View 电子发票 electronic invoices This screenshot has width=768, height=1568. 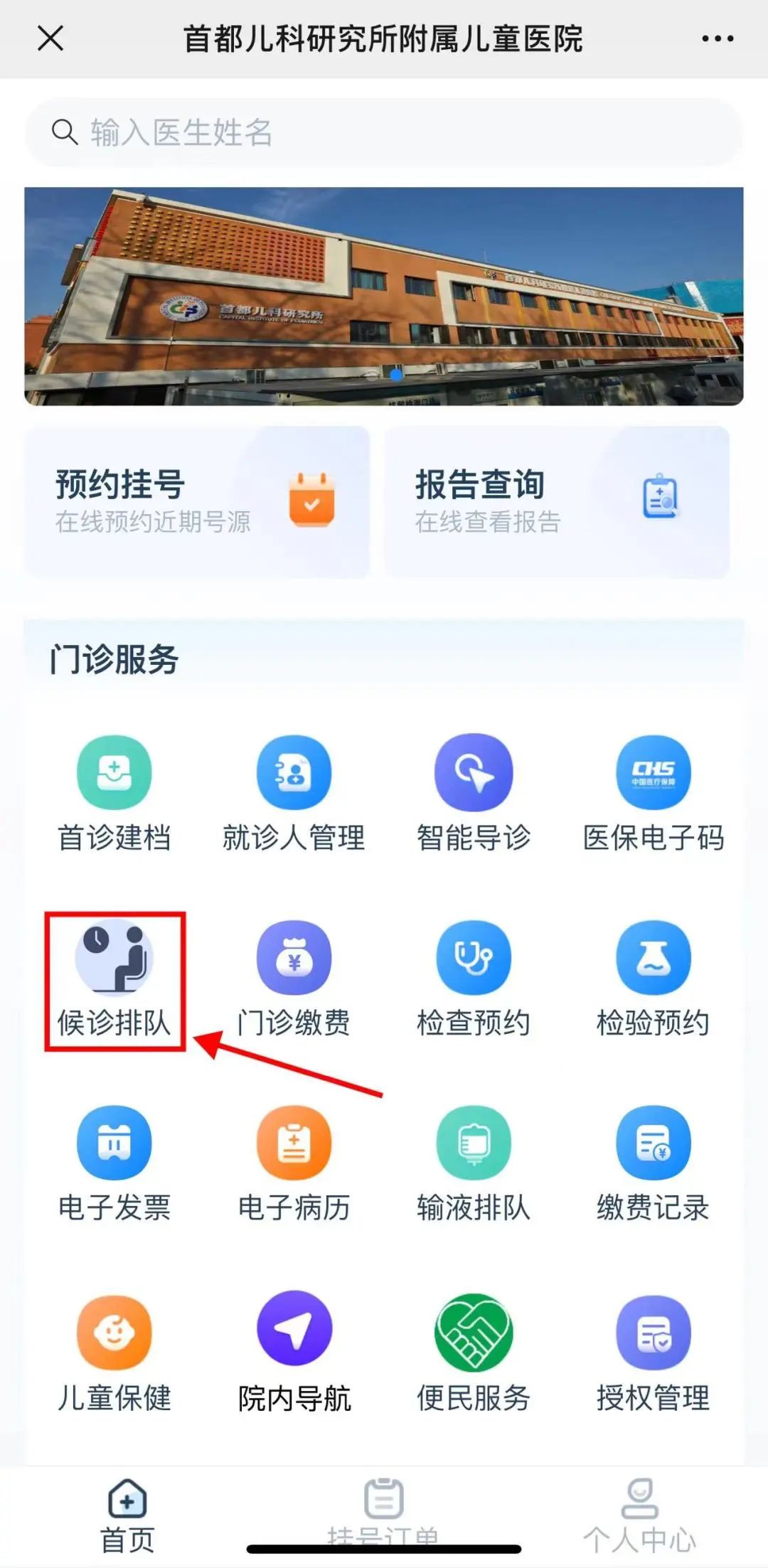coord(114,1163)
